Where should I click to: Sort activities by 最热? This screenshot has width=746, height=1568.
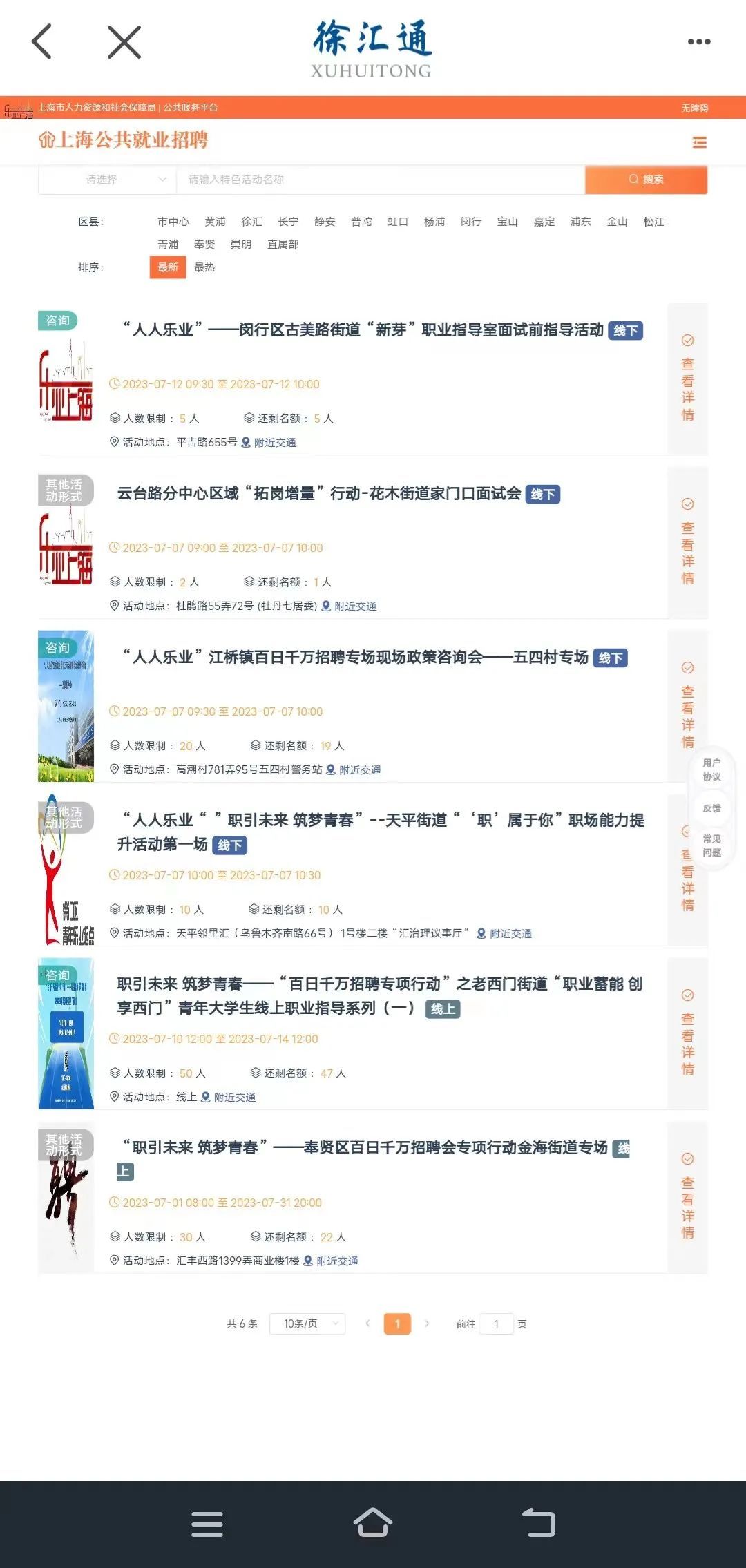[204, 267]
